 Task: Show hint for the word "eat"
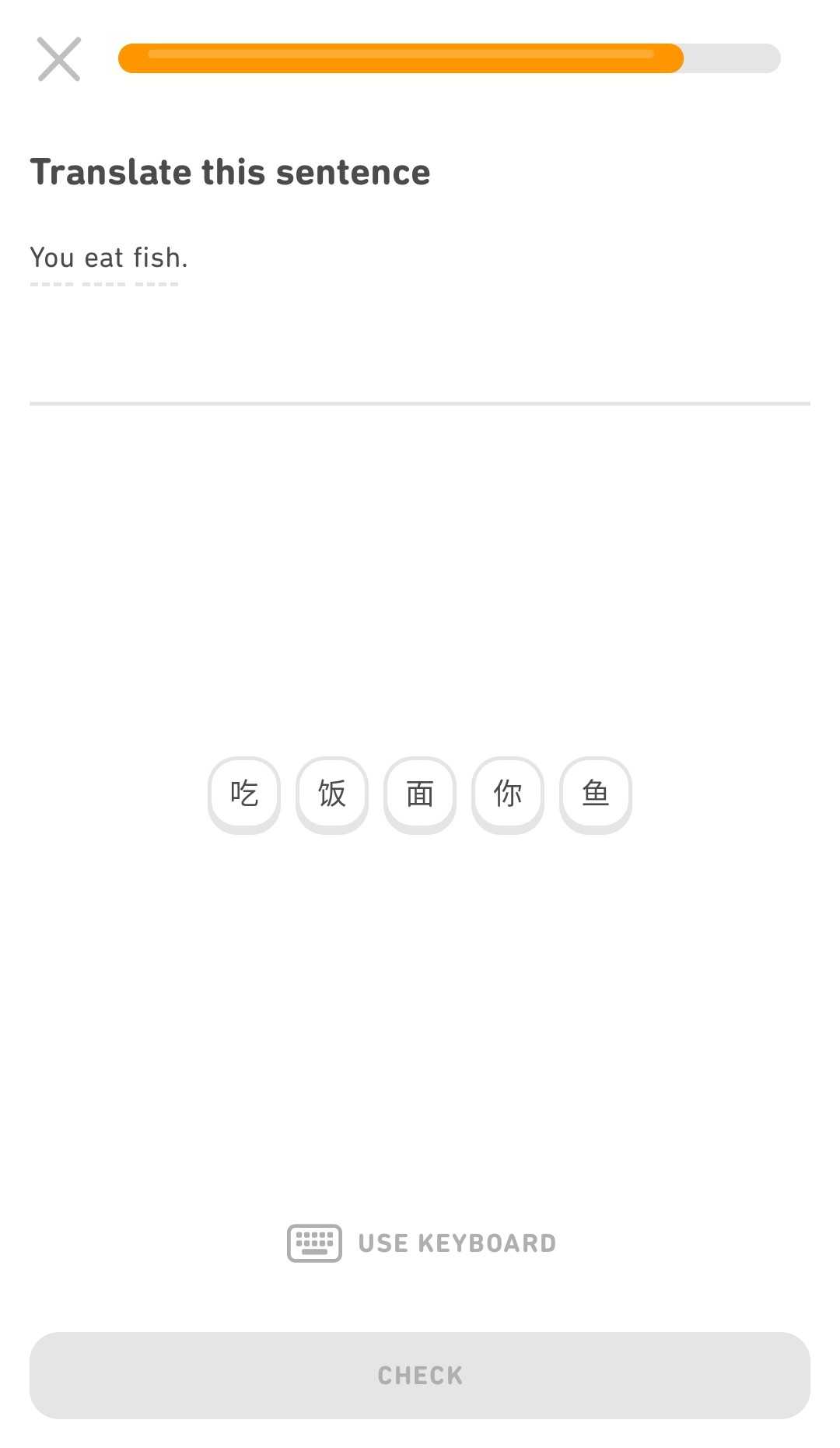pos(104,258)
